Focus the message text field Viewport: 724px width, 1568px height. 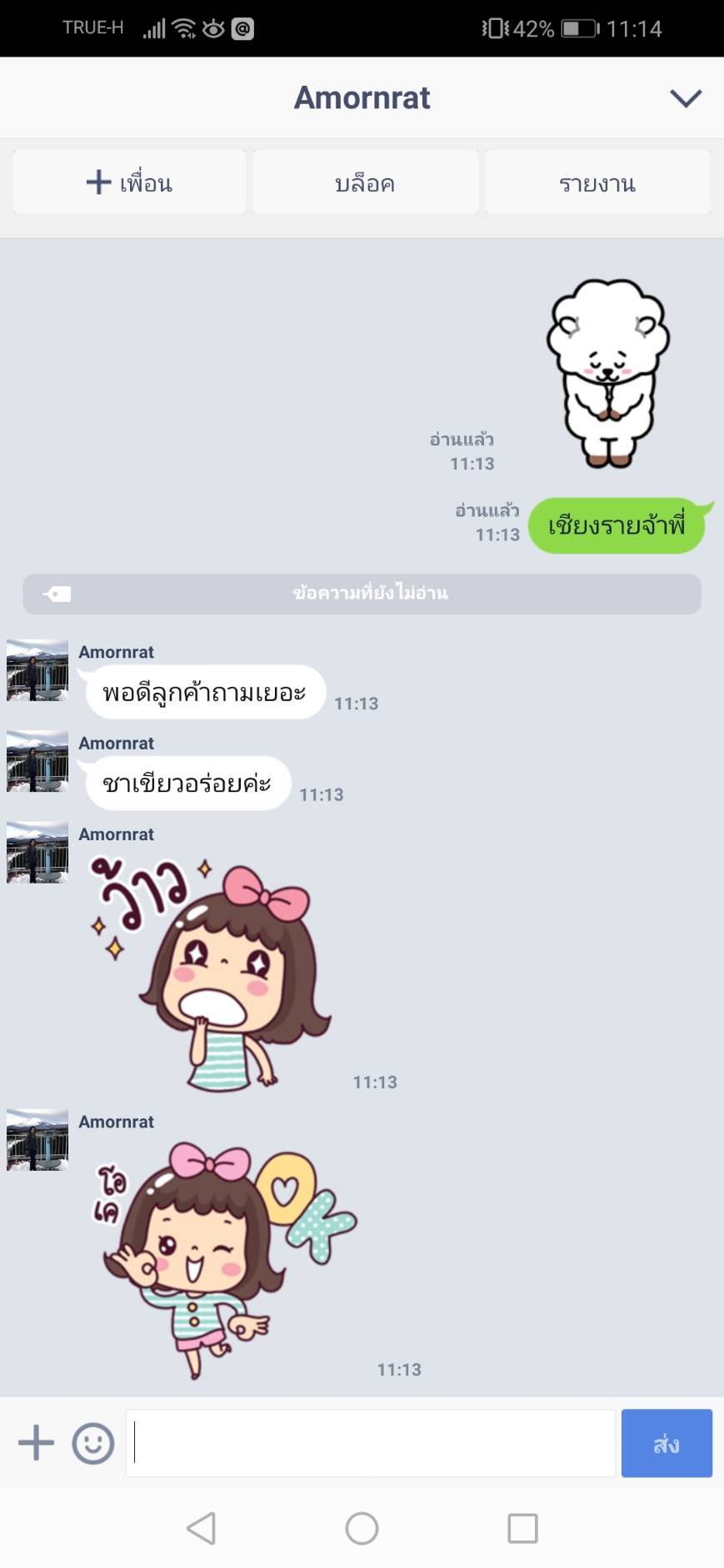point(371,1443)
